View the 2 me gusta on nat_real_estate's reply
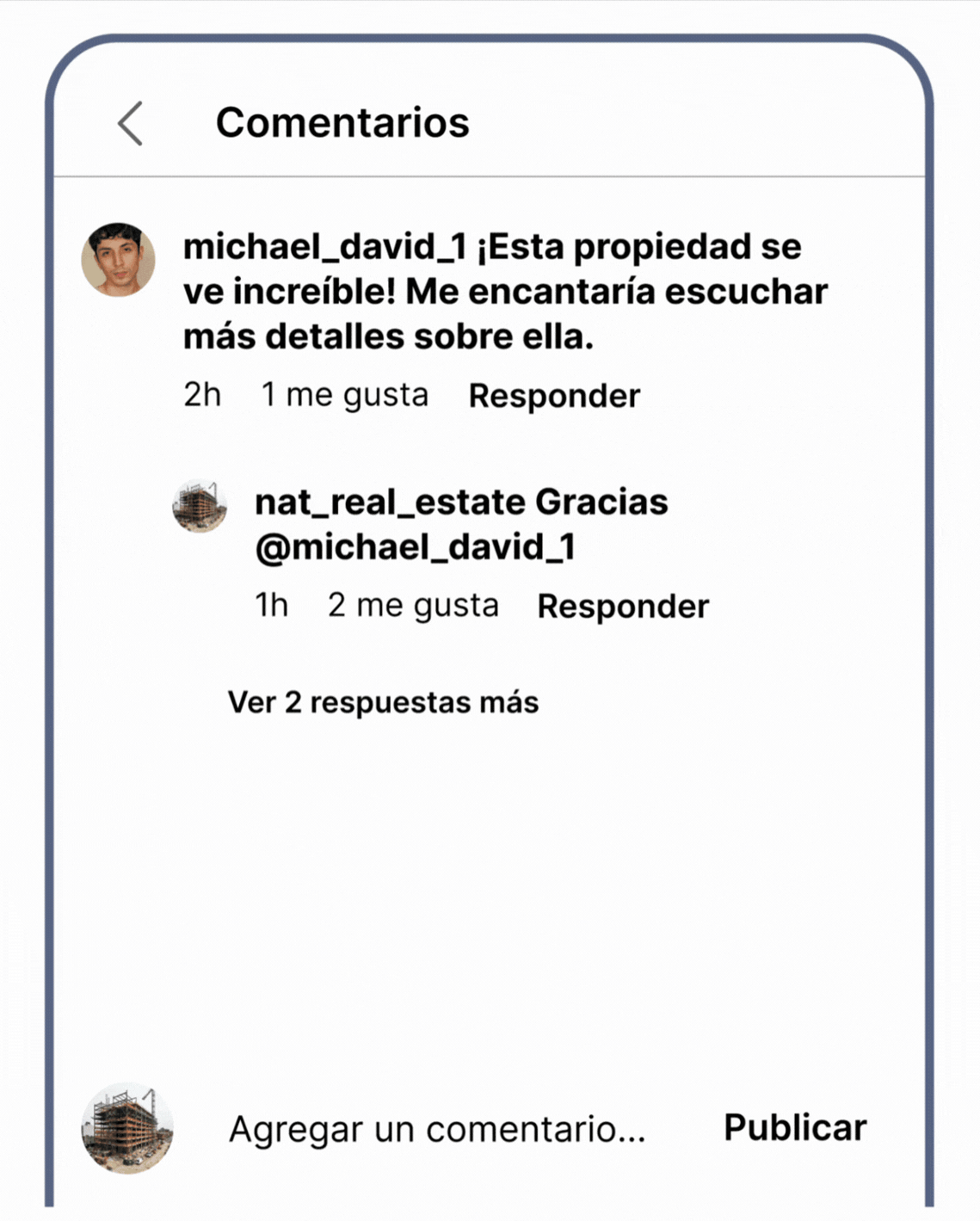980x1221 pixels. click(413, 606)
